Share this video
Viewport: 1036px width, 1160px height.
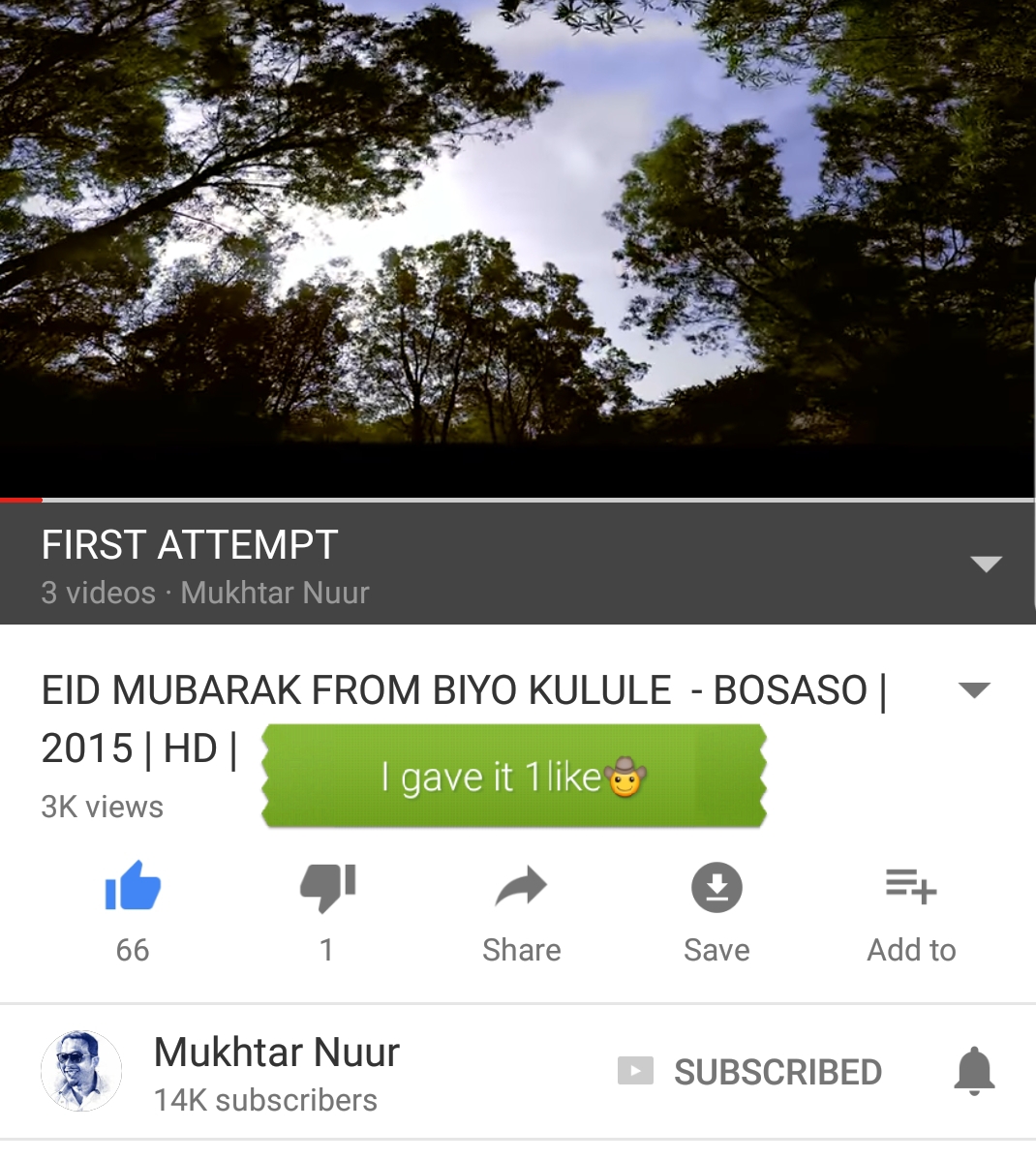coord(521,887)
